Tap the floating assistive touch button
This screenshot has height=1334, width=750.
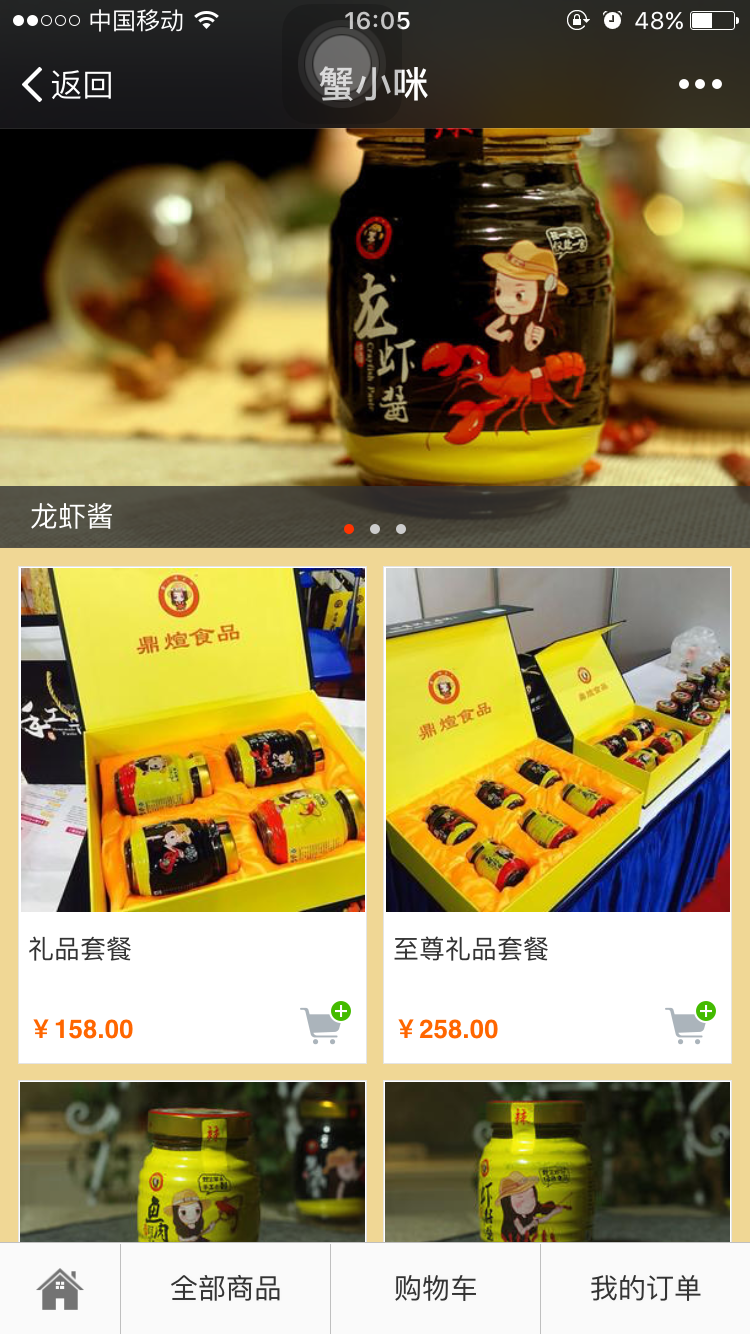(x=341, y=57)
